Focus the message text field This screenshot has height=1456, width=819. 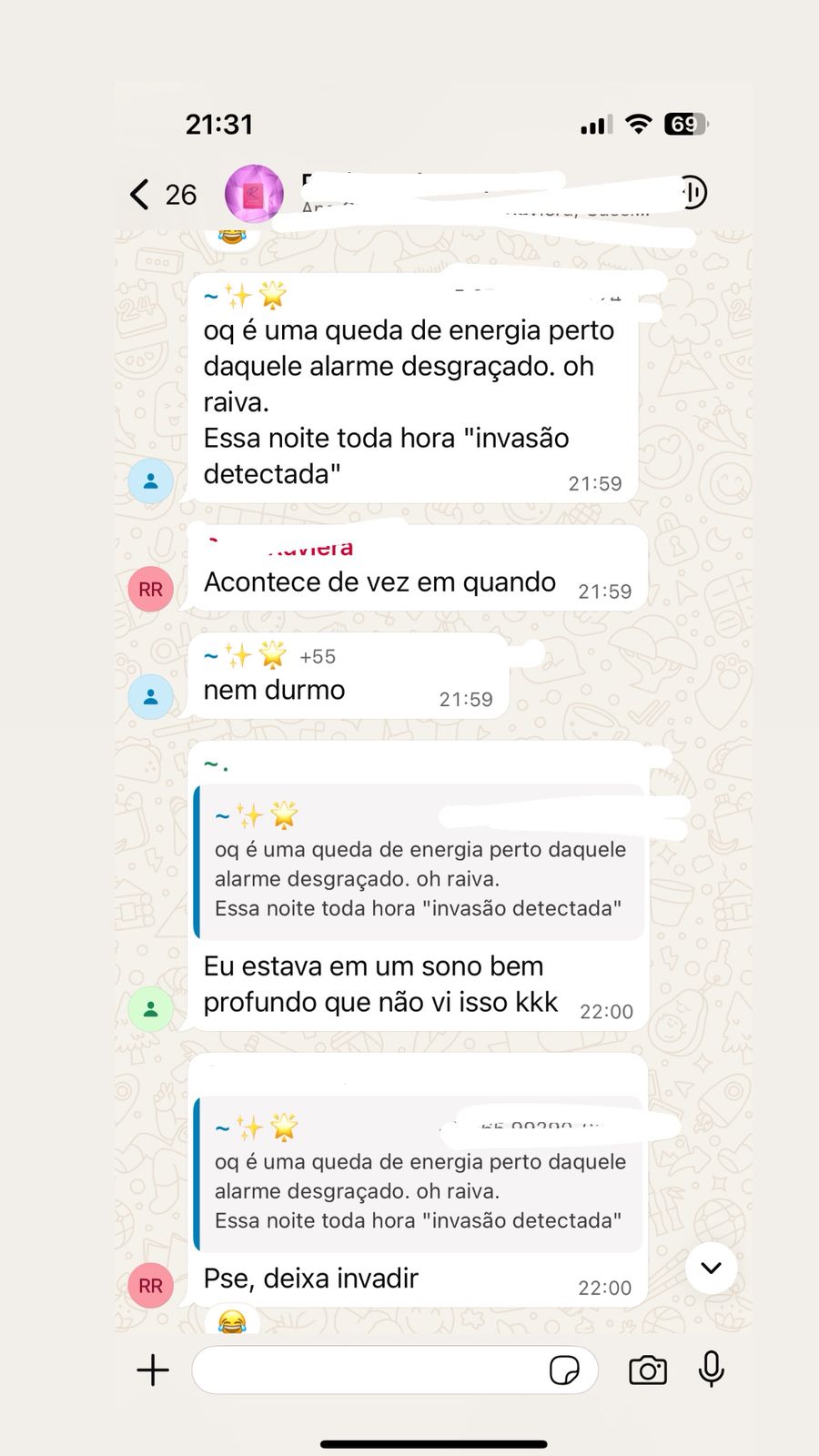click(x=364, y=1370)
